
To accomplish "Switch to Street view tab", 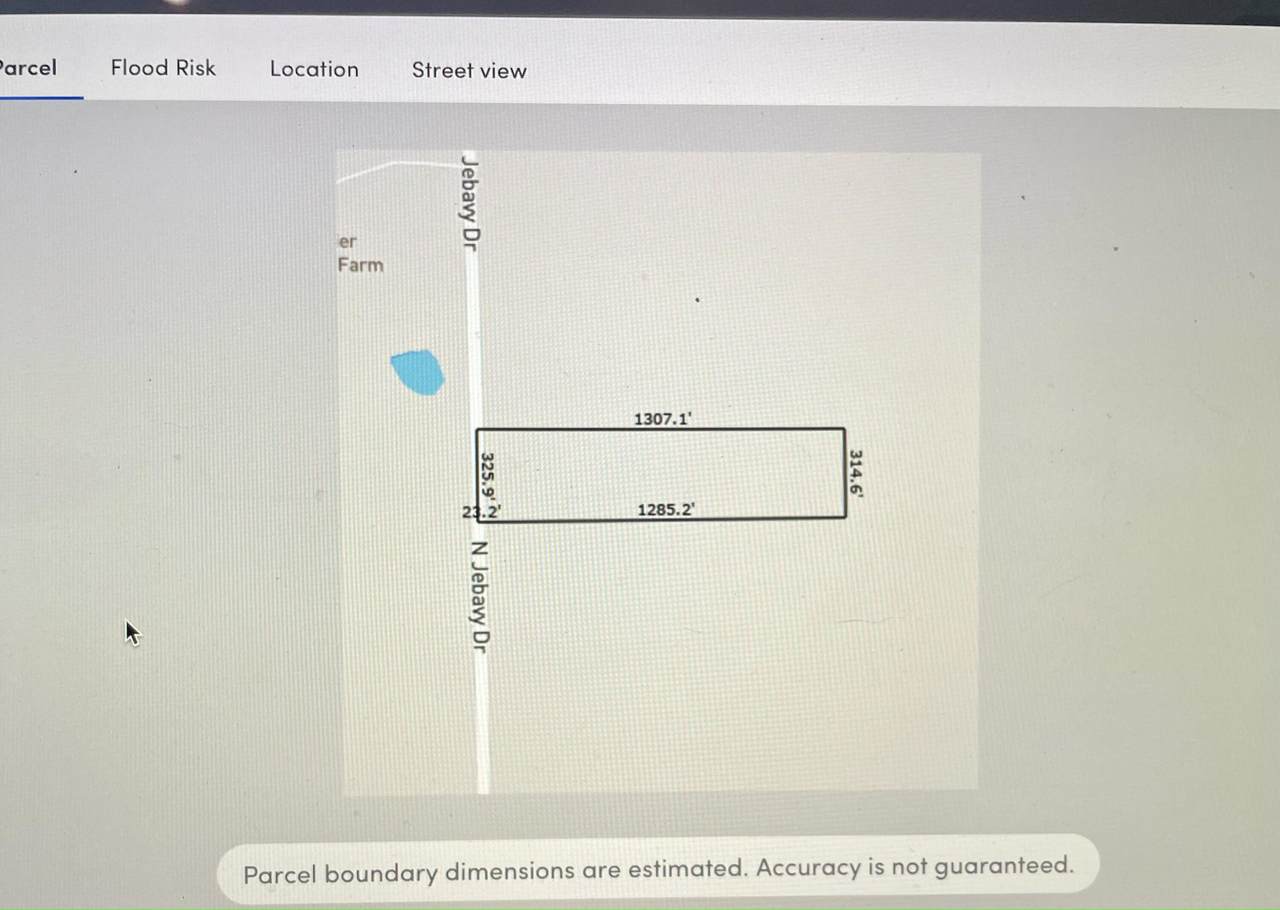I will pyautogui.click(x=469, y=70).
